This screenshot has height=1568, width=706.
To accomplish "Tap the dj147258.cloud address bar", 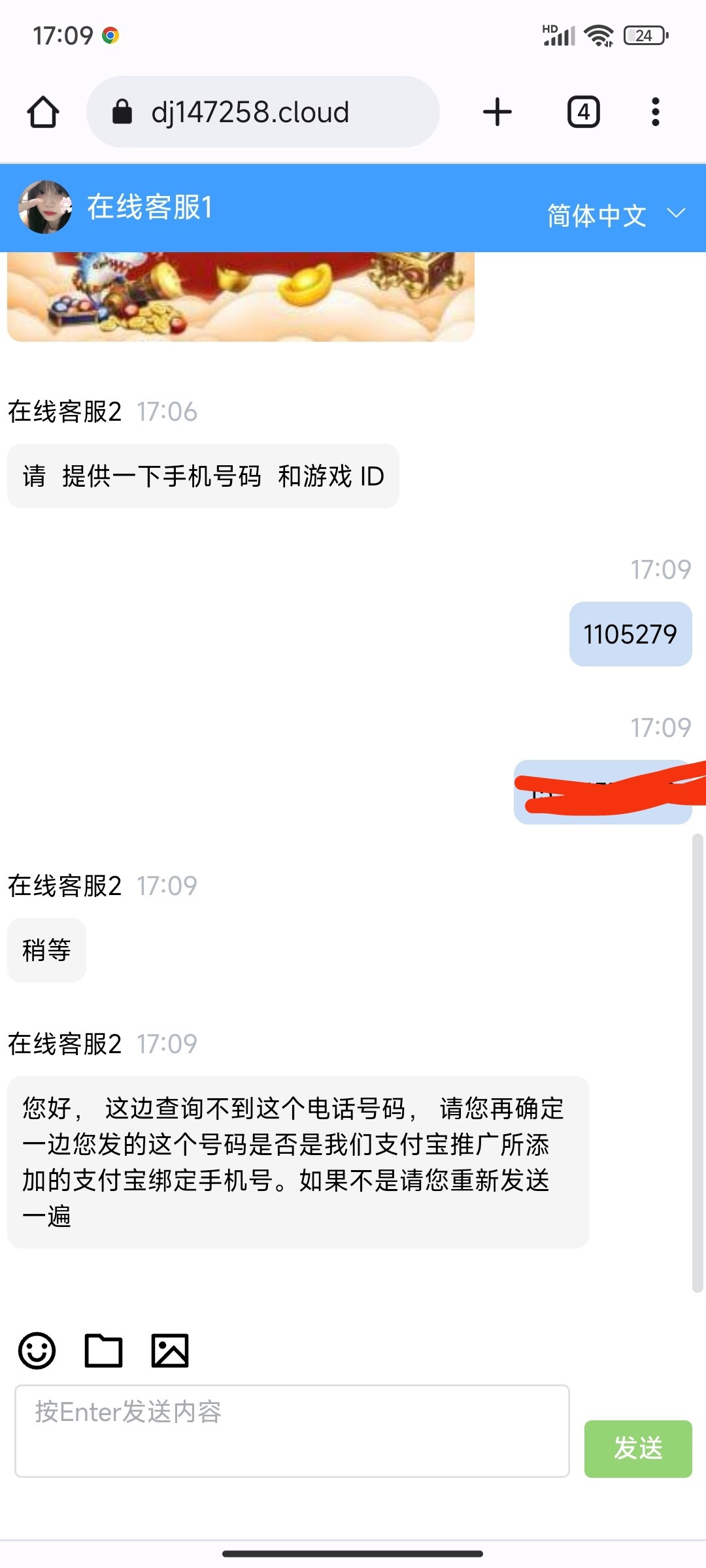I will tap(263, 112).
